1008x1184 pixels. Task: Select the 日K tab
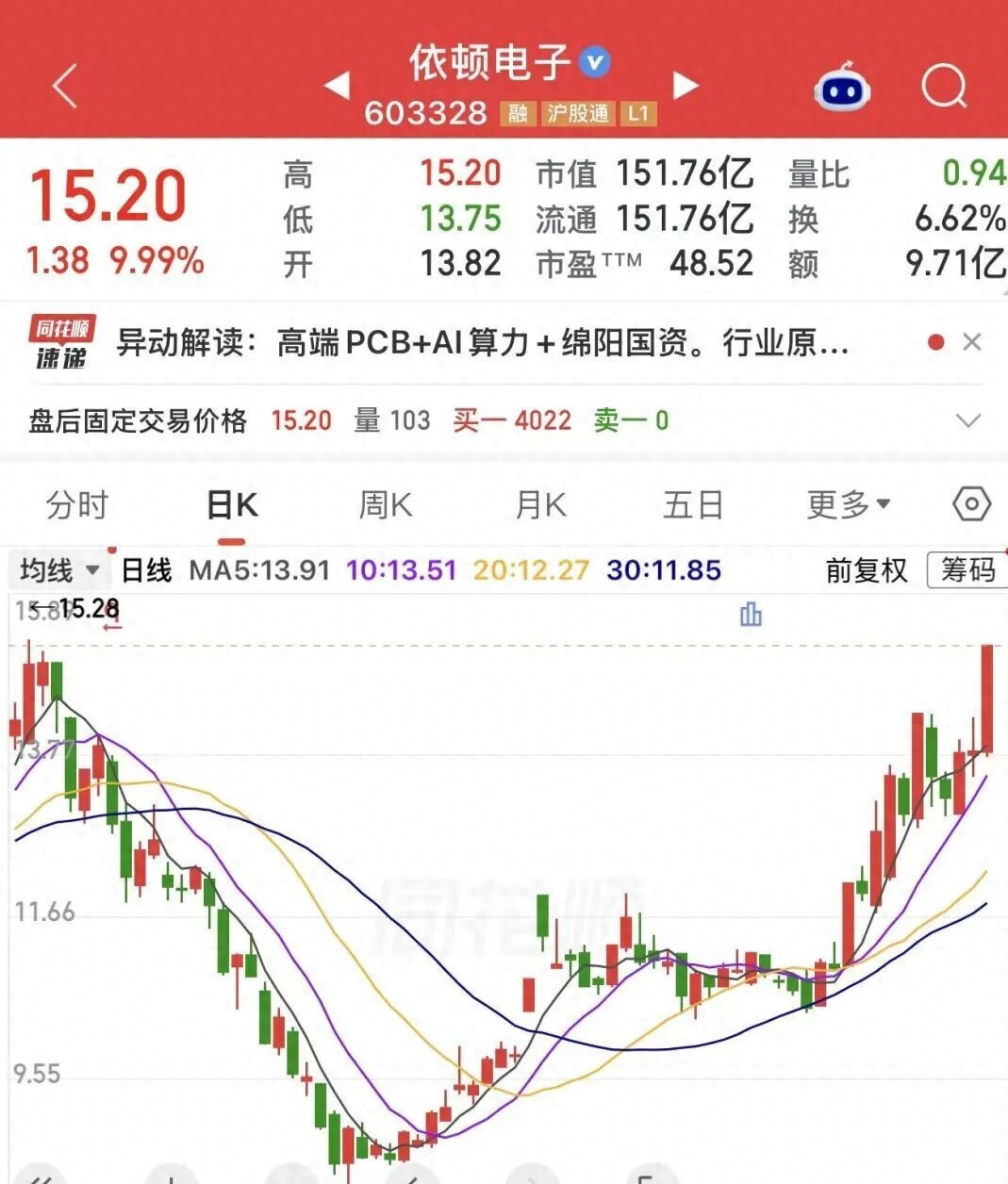click(232, 505)
